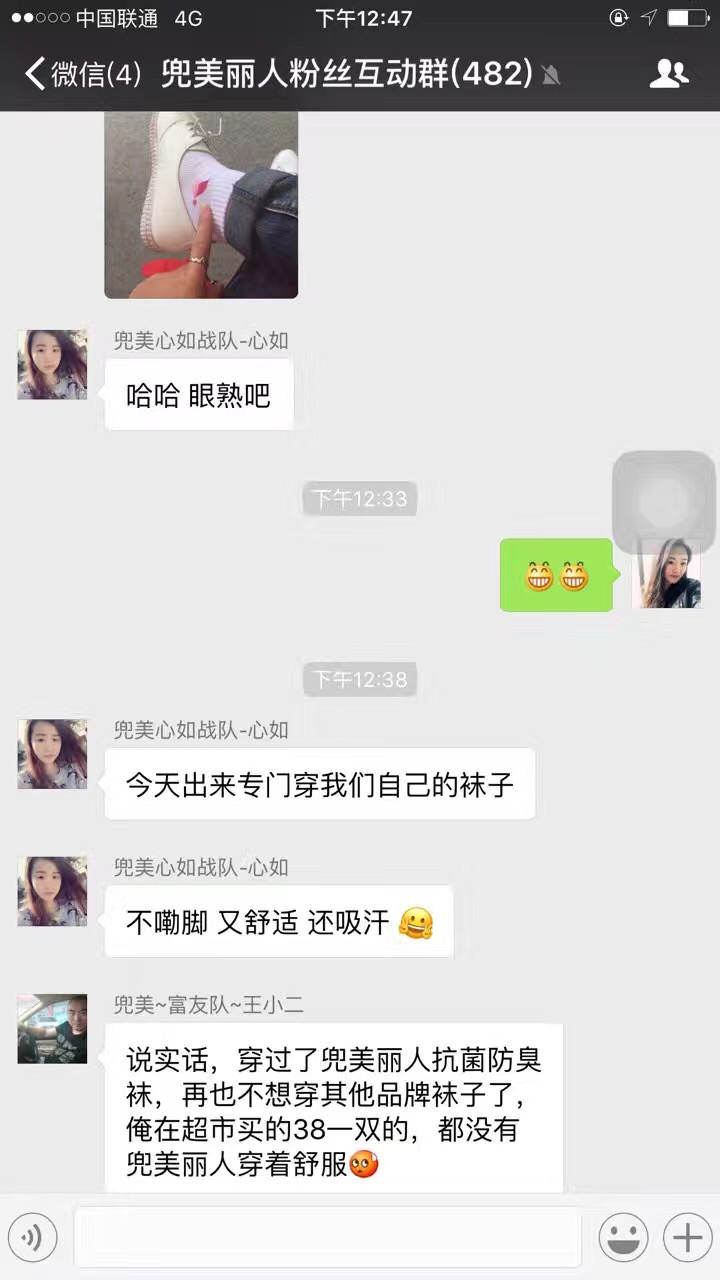This screenshot has width=720, height=1280.
Task: Open 心如's avatar beside 哈哈 眼熟吧
Action: click(52, 365)
